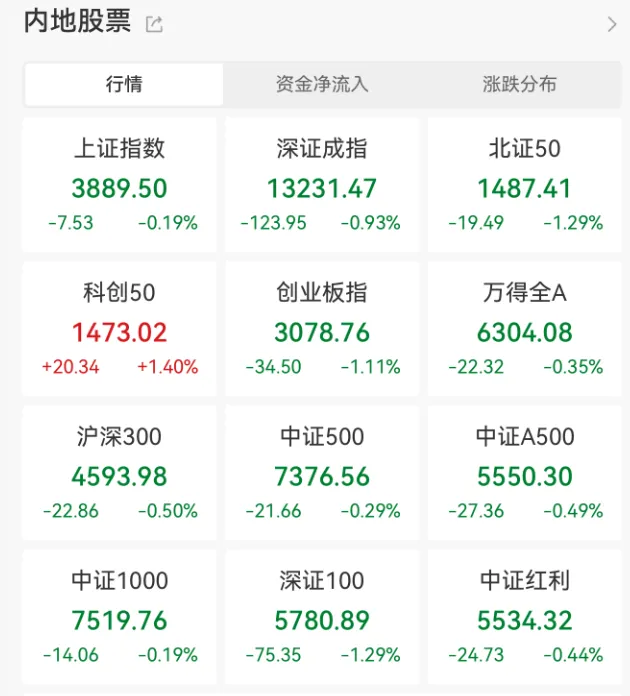View 创业板指 index details
Image resolution: width=630 pixels, height=696 pixels.
tap(322, 329)
